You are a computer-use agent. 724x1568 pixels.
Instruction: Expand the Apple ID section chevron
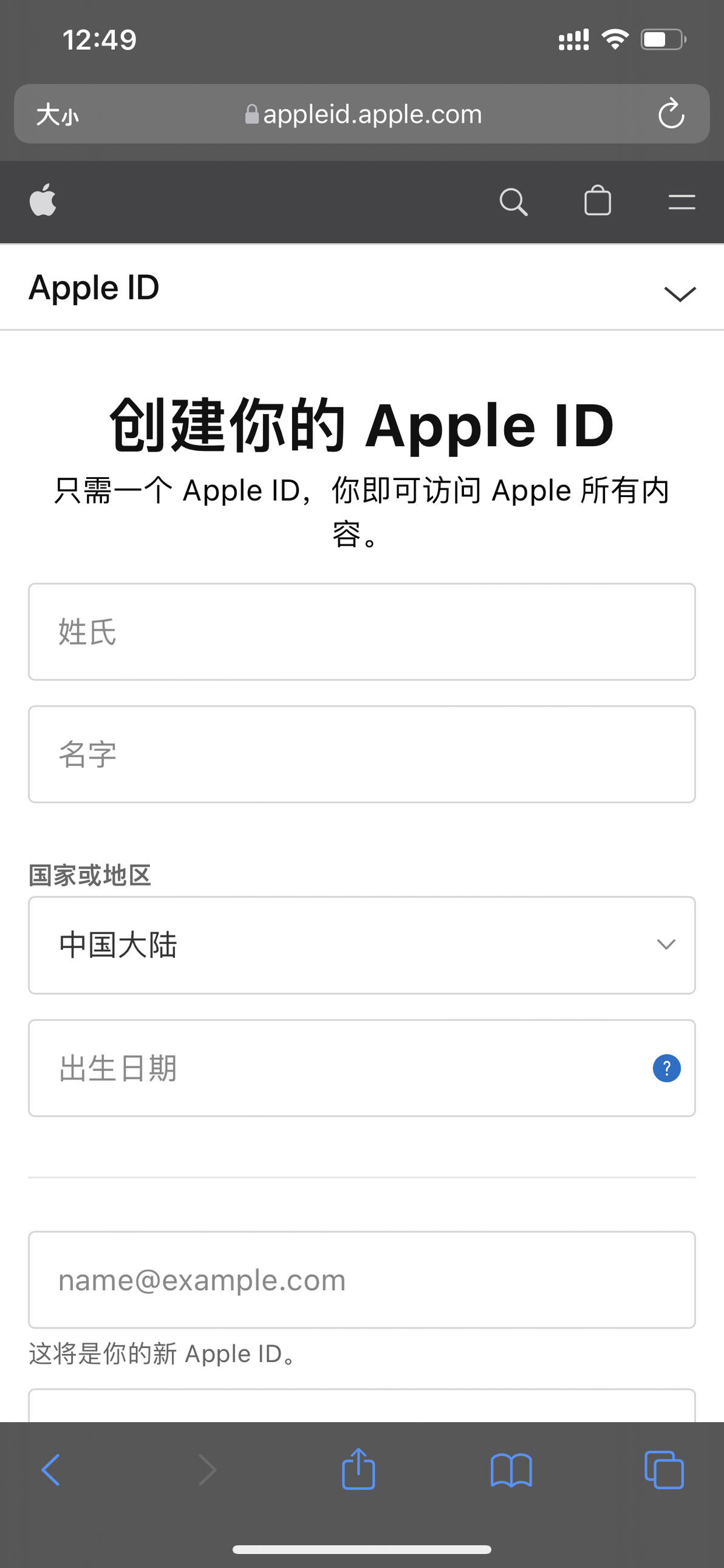[680, 294]
